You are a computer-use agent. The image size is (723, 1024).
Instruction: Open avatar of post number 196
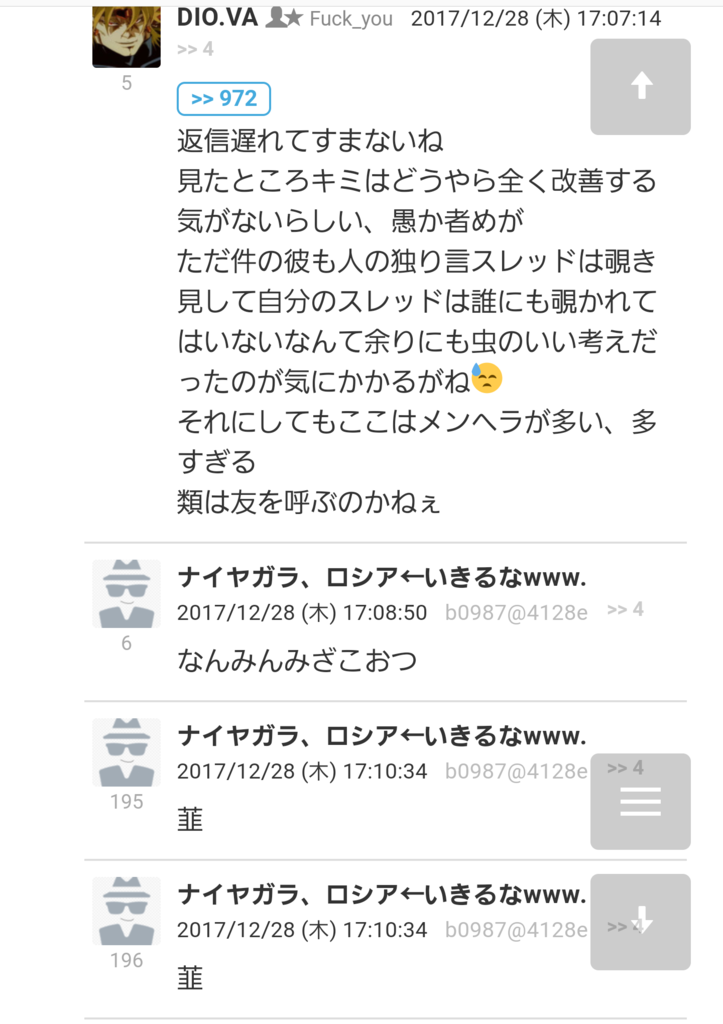click(126, 911)
